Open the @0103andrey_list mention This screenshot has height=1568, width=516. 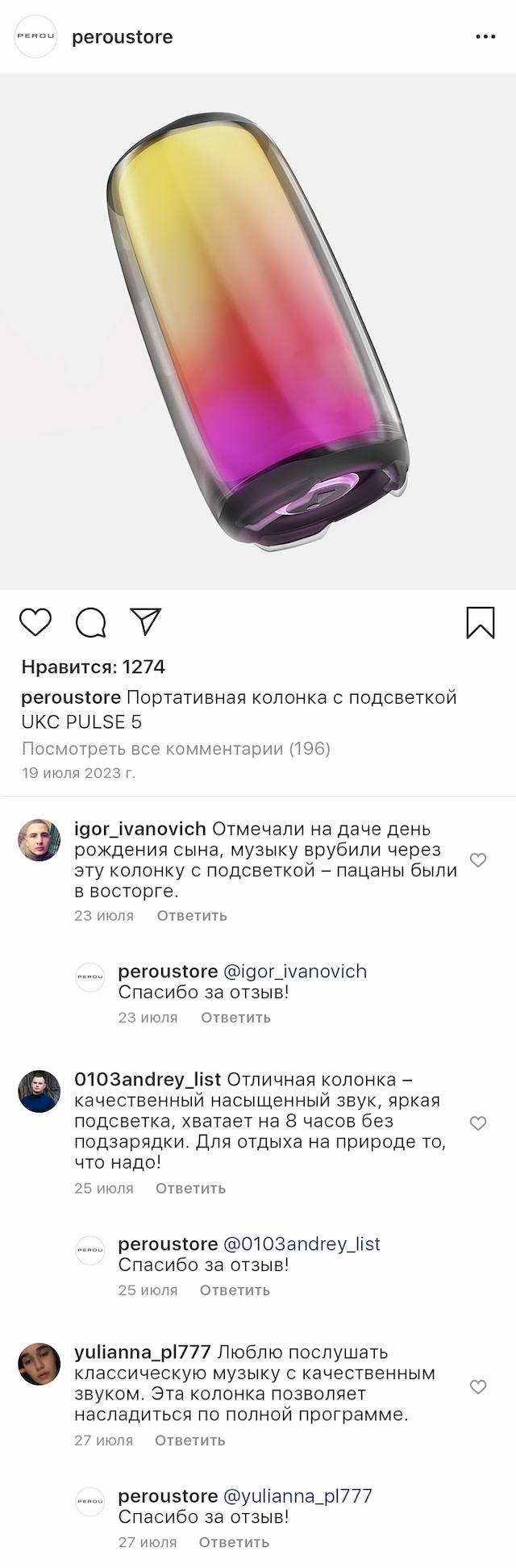(301, 1244)
